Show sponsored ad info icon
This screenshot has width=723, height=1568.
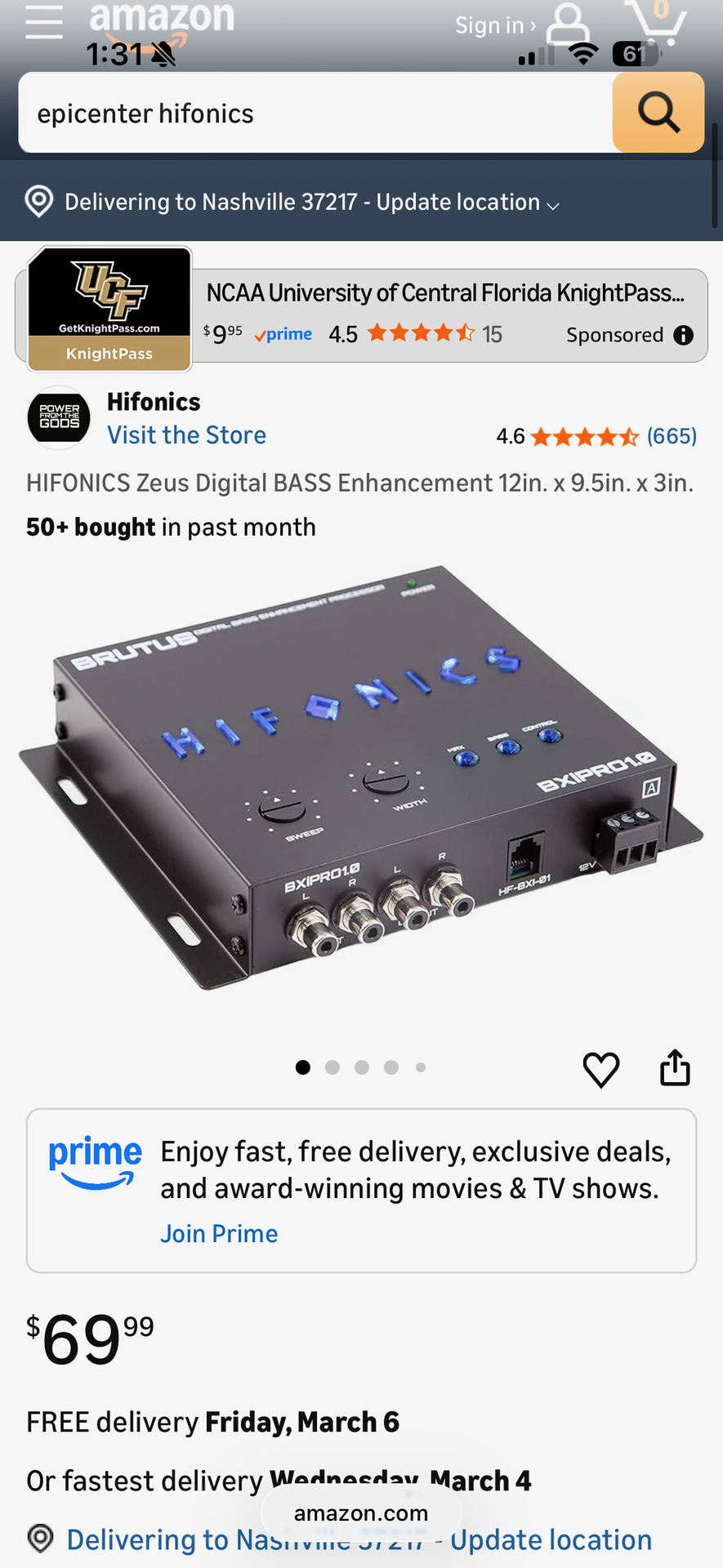(683, 335)
